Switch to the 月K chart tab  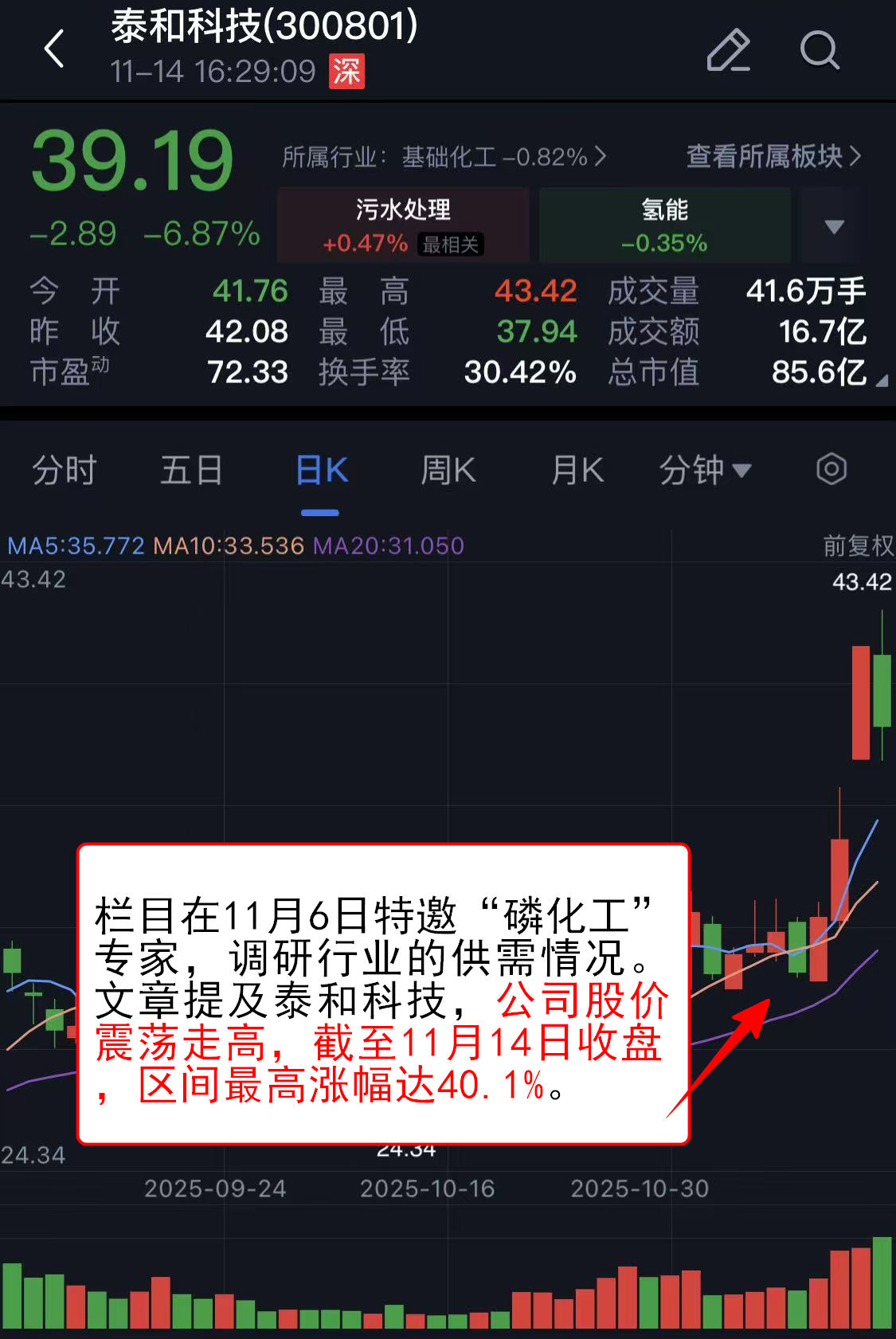pos(577,470)
